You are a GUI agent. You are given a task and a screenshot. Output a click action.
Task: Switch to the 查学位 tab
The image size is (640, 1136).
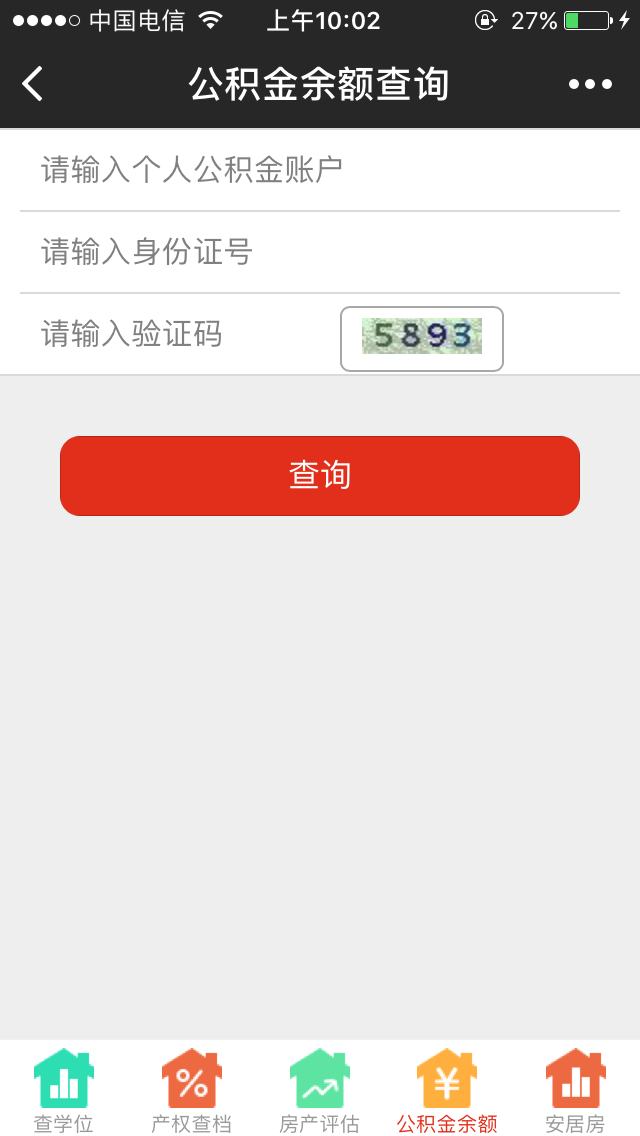tap(64, 1090)
